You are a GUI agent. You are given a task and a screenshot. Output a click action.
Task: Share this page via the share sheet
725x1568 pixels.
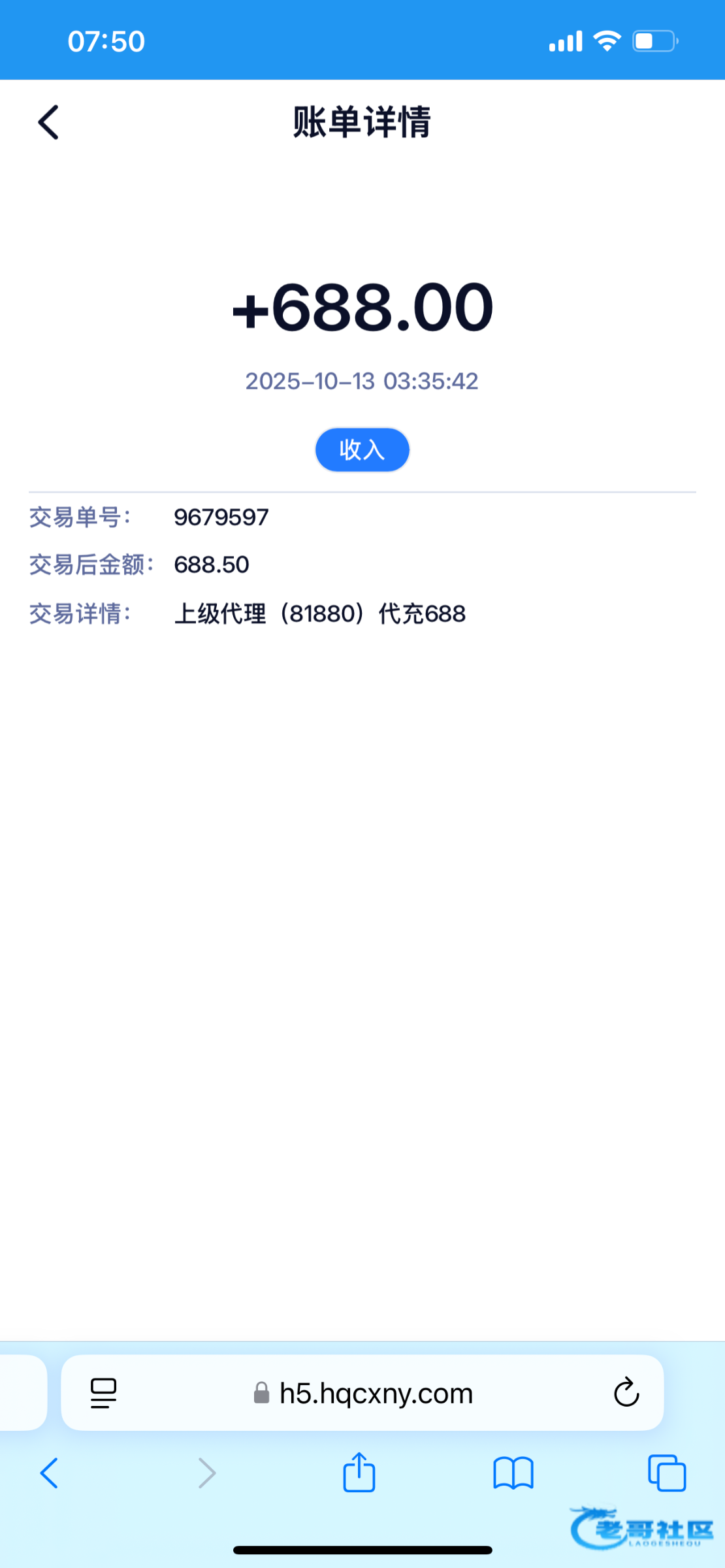(x=359, y=1473)
